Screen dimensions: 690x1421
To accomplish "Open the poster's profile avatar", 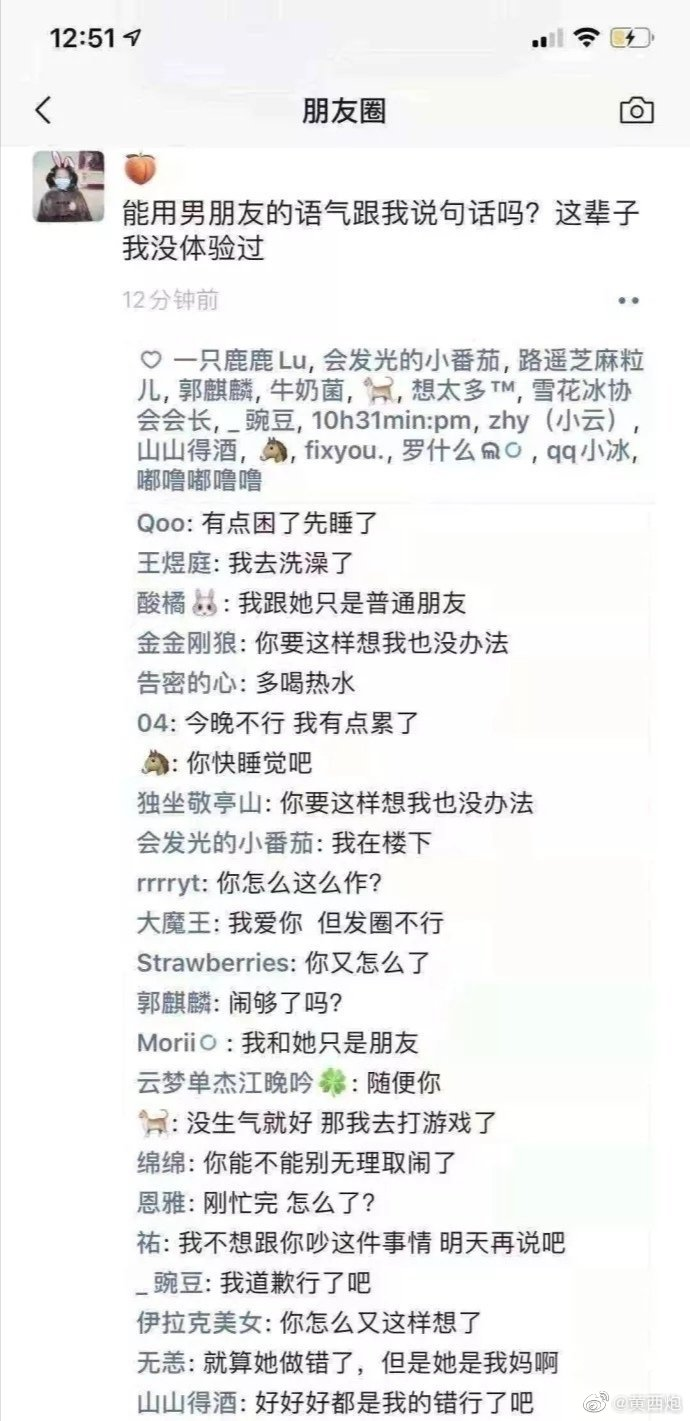I will (69, 186).
